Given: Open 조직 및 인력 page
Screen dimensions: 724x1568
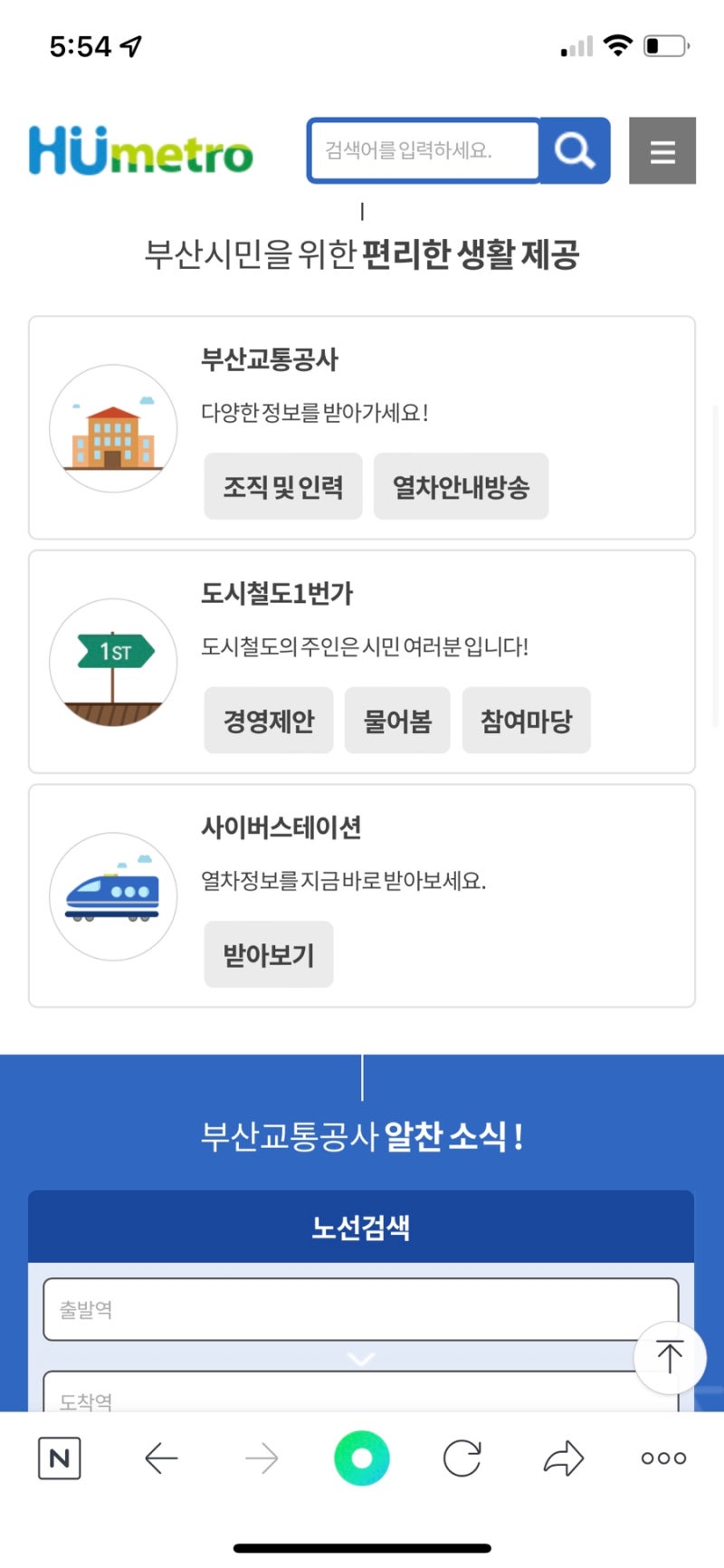Looking at the screenshot, I should [x=283, y=487].
